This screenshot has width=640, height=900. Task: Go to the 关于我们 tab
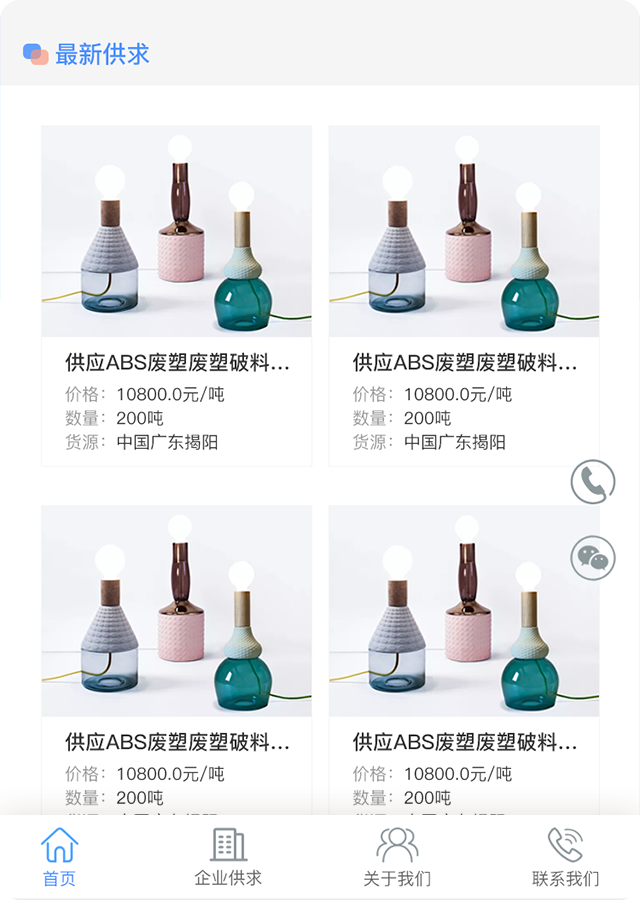397,857
